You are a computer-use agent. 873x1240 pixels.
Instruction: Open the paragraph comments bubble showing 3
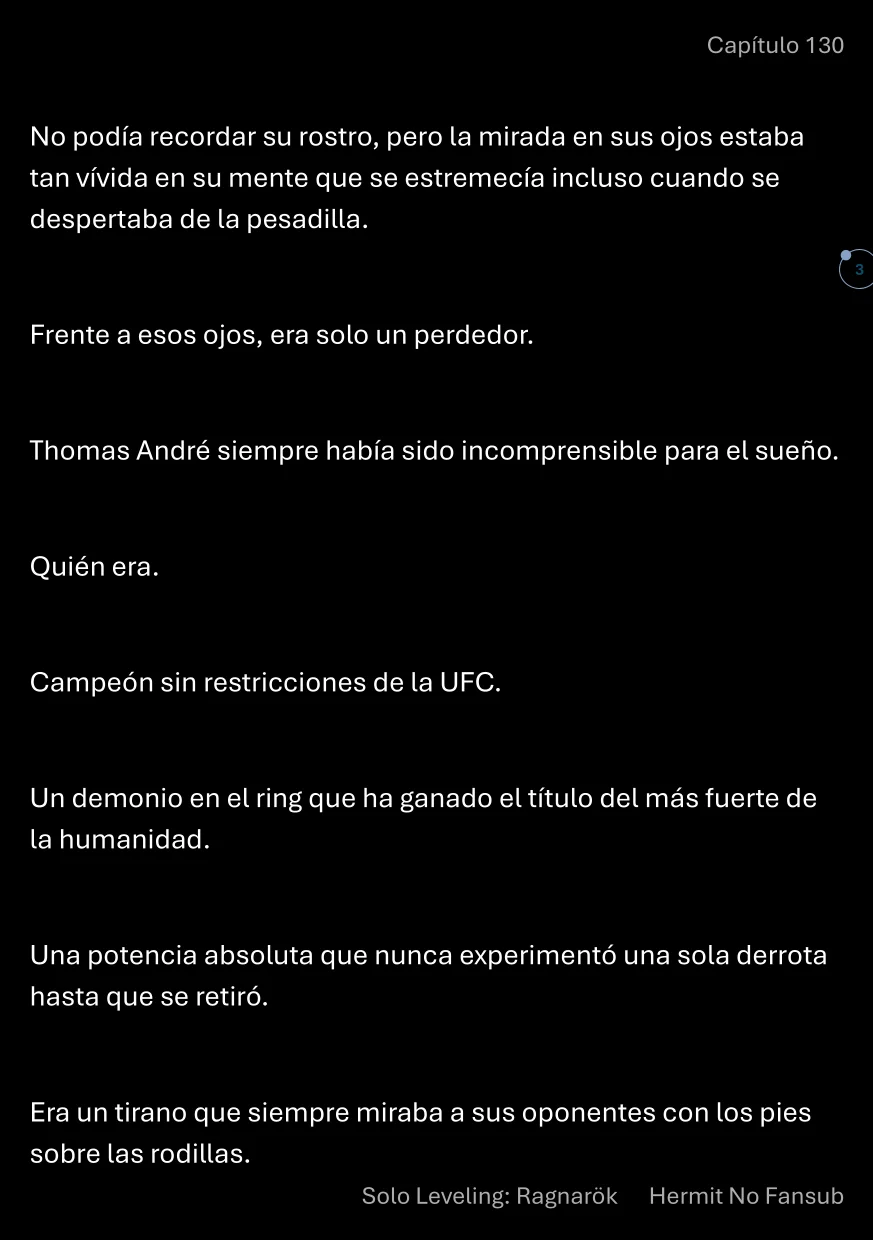point(857,269)
